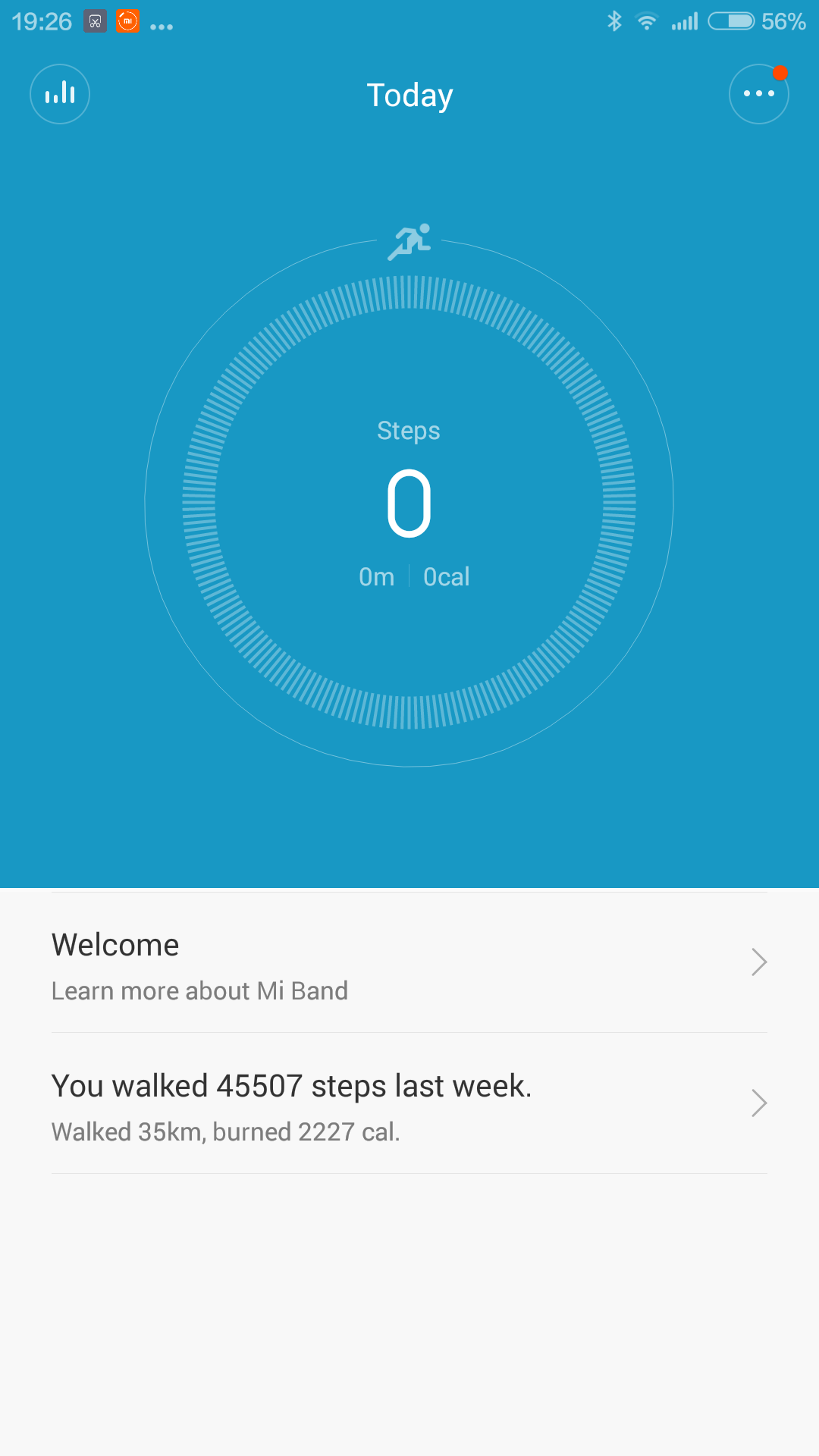The width and height of the screenshot is (819, 1456).
Task: Open the Welcome row about Mi Band
Action: pos(409,963)
